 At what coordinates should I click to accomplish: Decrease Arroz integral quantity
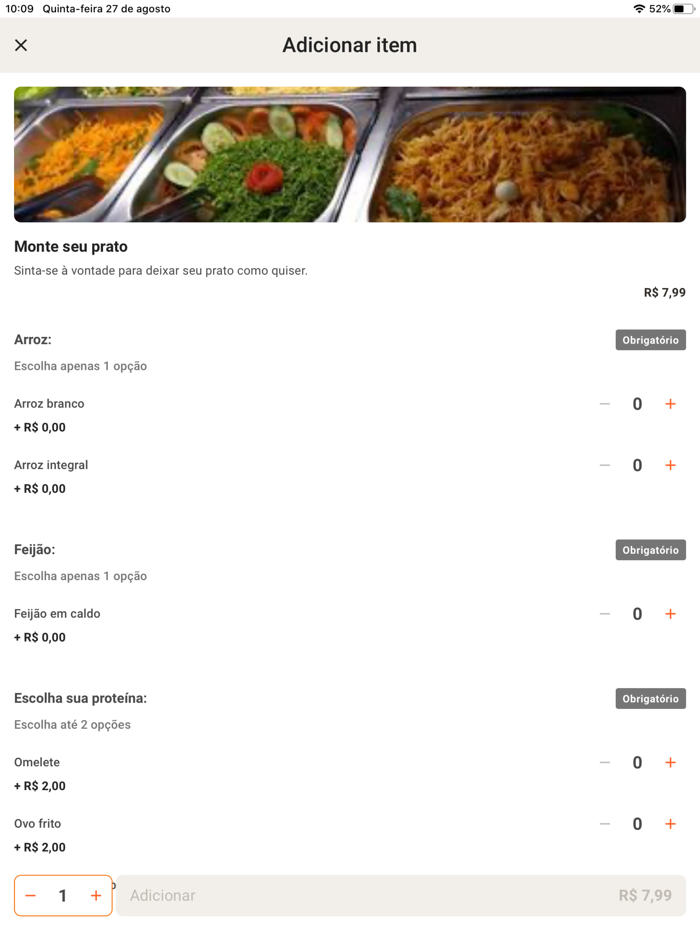(605, 465)
